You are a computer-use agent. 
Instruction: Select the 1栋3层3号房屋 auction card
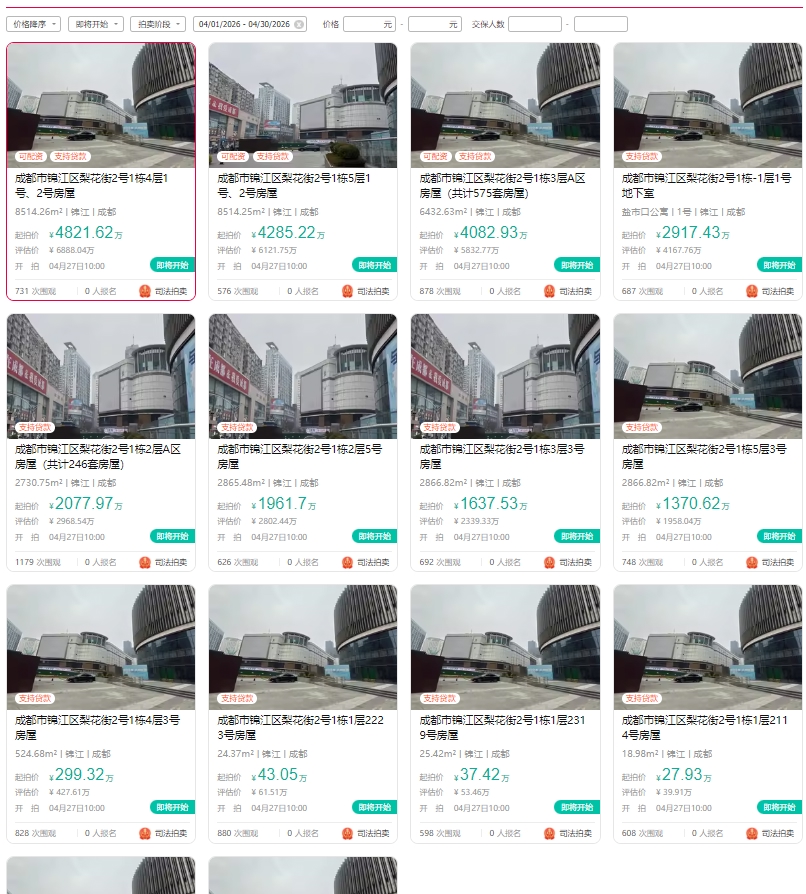coord(502,456)
